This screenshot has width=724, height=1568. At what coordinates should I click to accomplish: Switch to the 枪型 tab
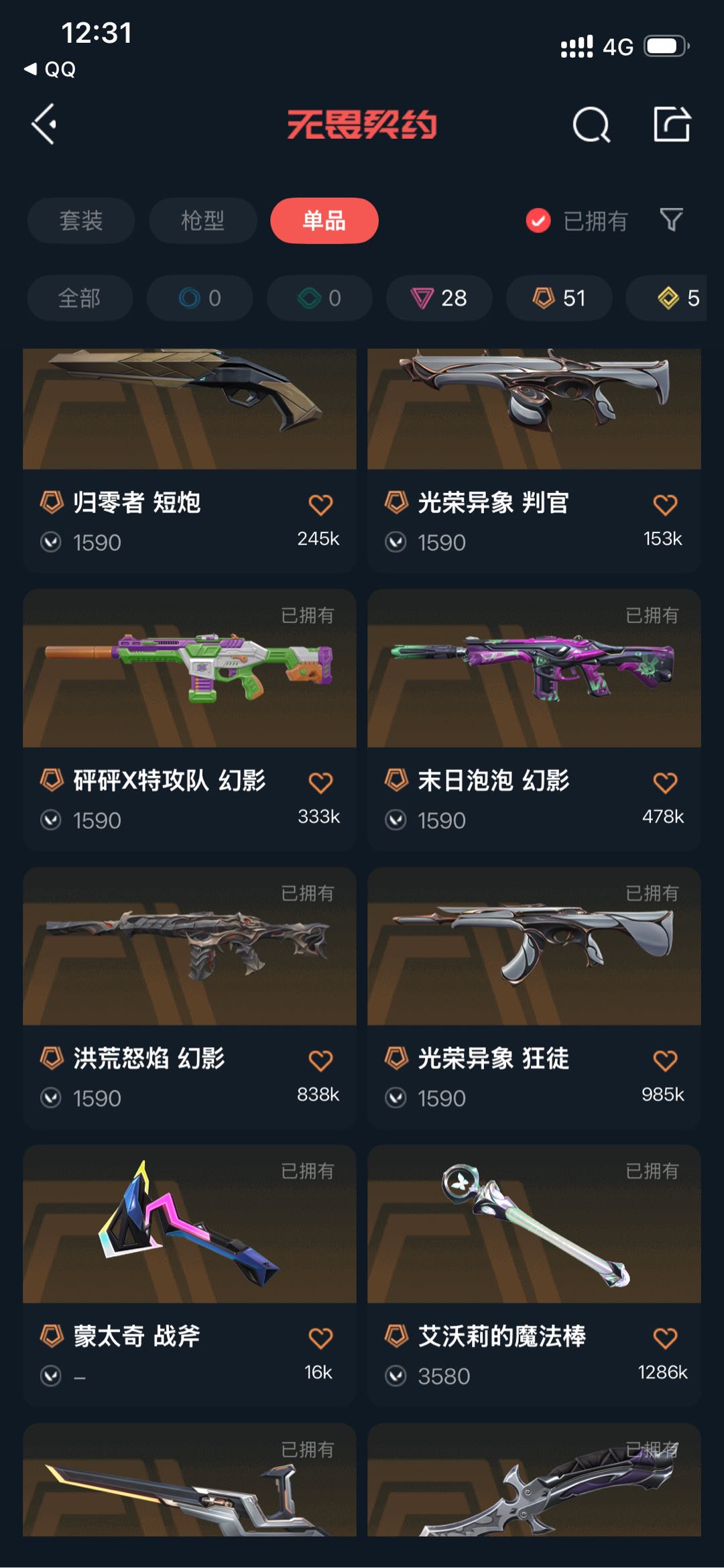[202, 221]
